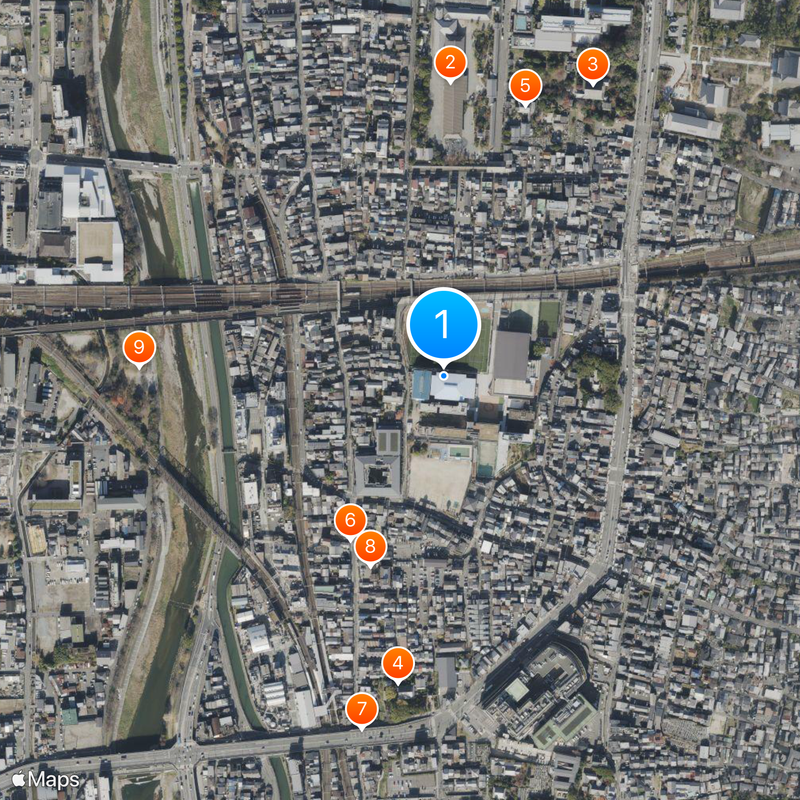Tap orange marker number 8

coord(370,546)
